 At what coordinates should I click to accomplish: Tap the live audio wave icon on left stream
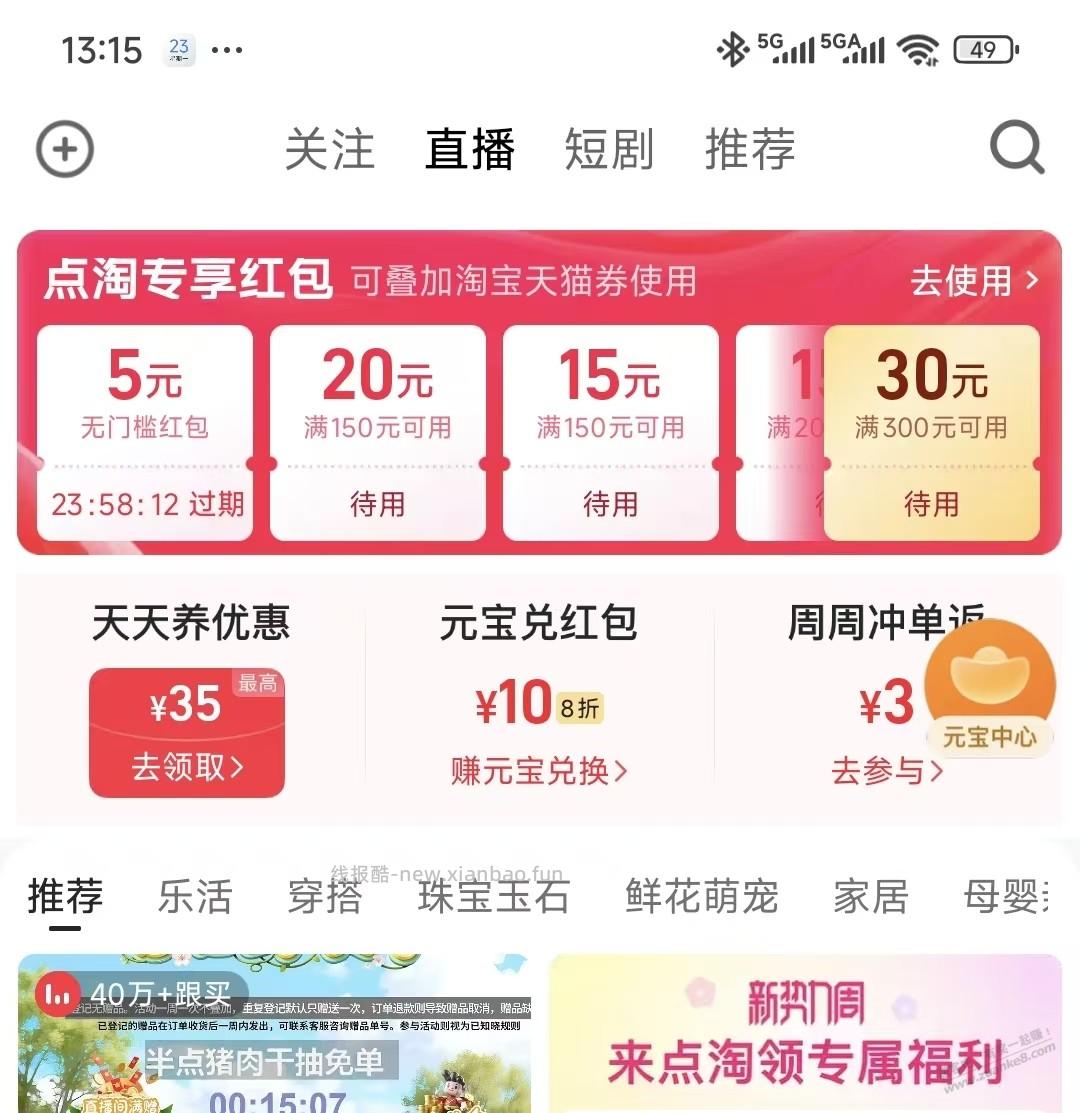click(x=57, y=995)
